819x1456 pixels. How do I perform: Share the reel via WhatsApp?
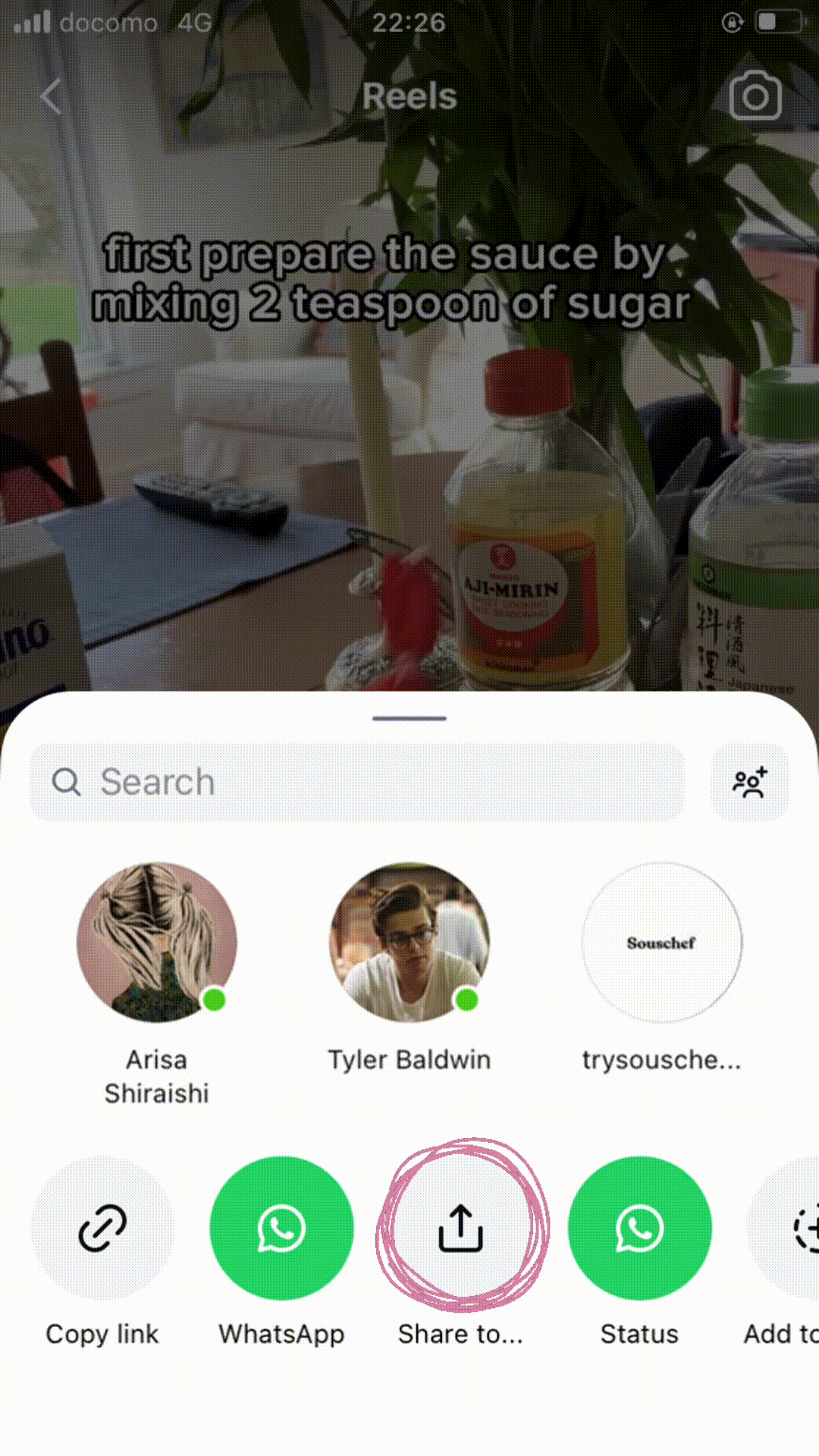281,1228
